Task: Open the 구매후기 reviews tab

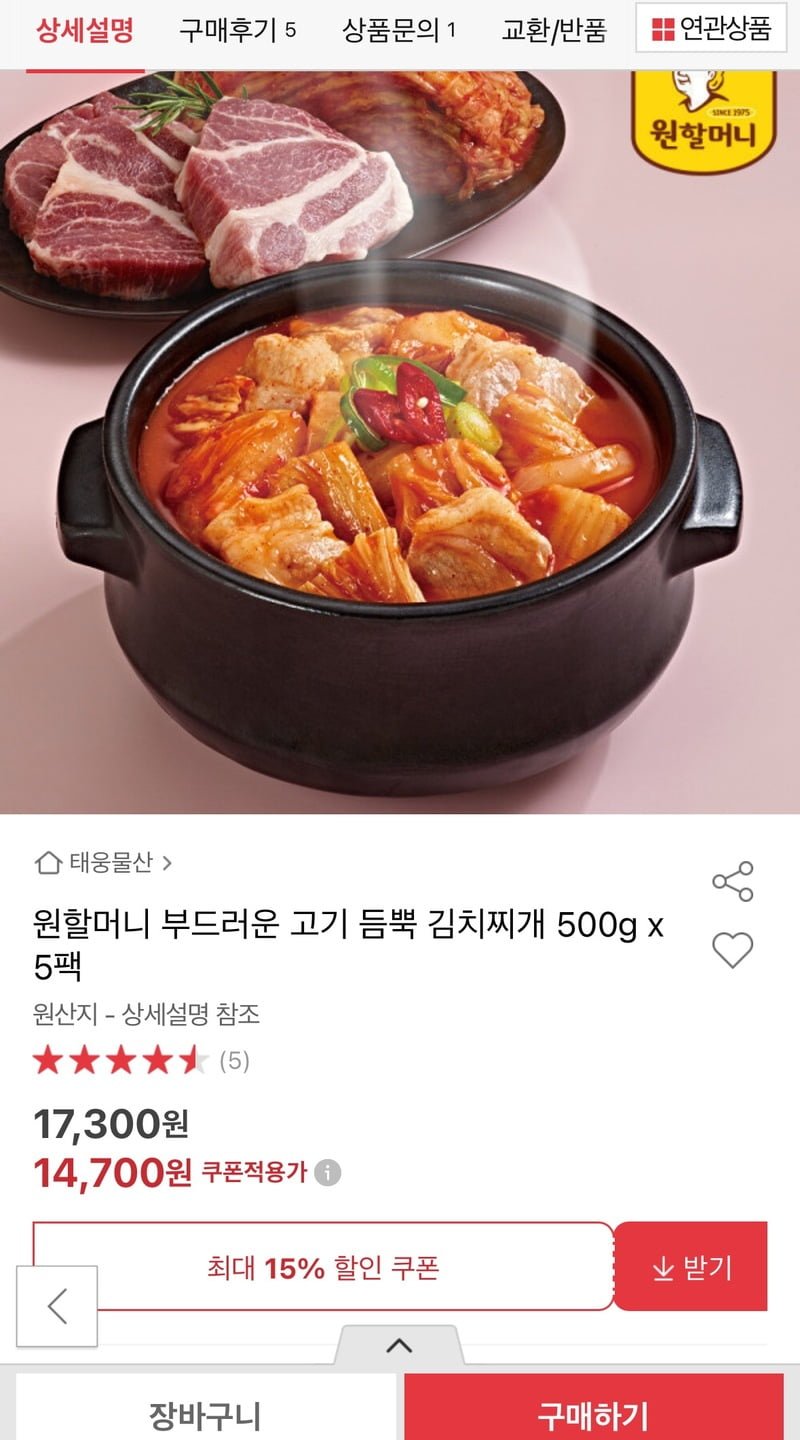Action: (x=237, y=30)
